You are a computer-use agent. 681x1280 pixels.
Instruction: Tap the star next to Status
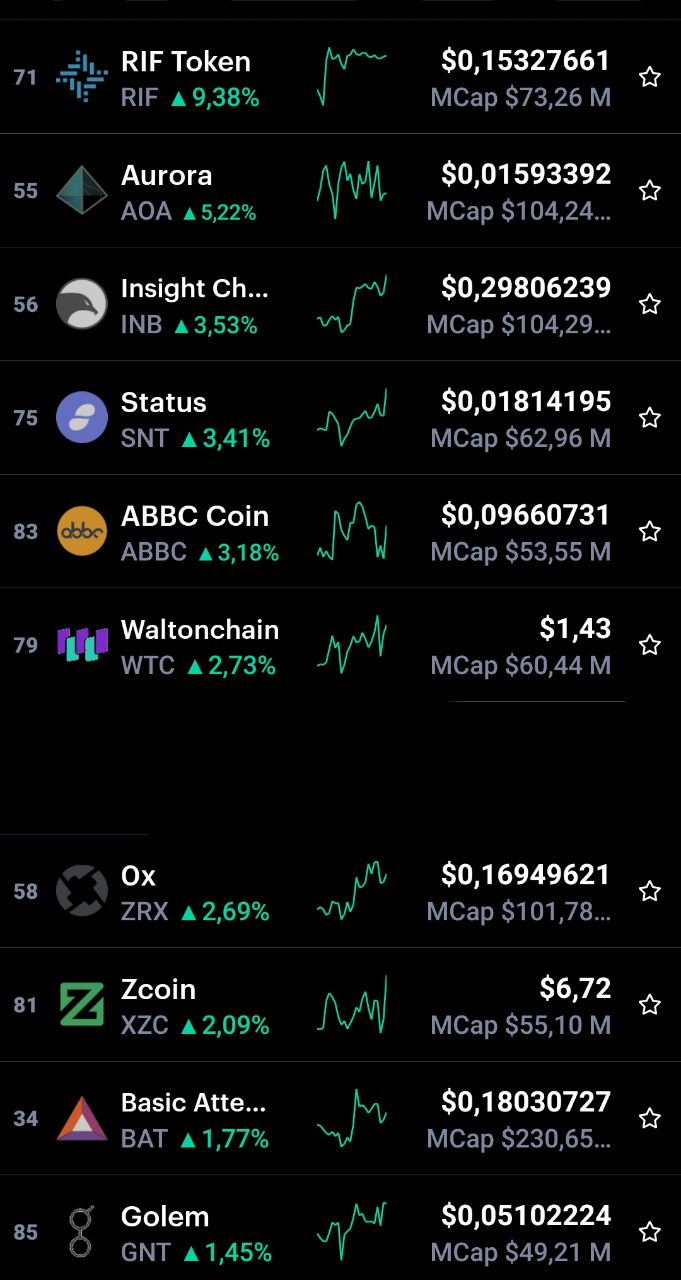(x=650, y=417)
